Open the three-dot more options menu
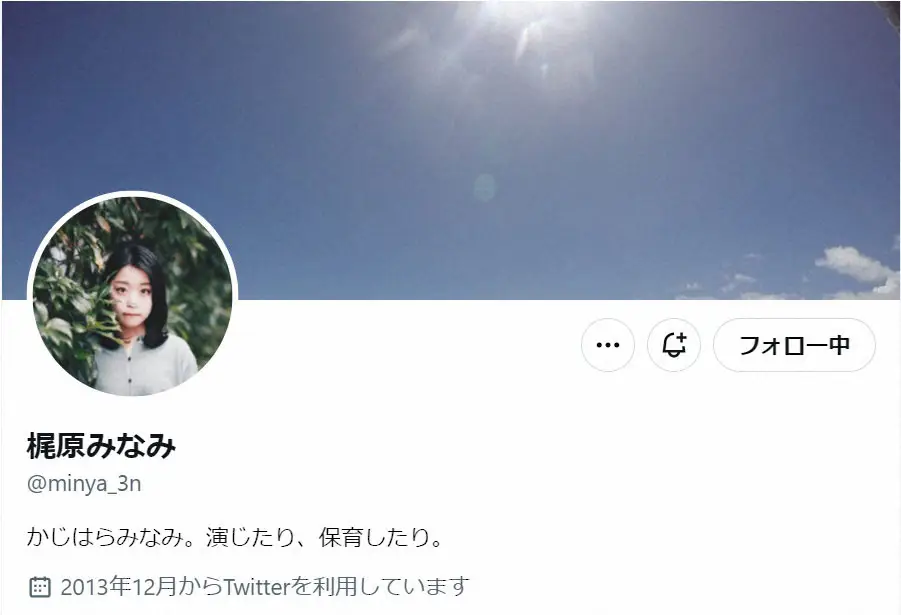This screenshot has height=615, width=901. pyautogui.click(x=607, y=345)
